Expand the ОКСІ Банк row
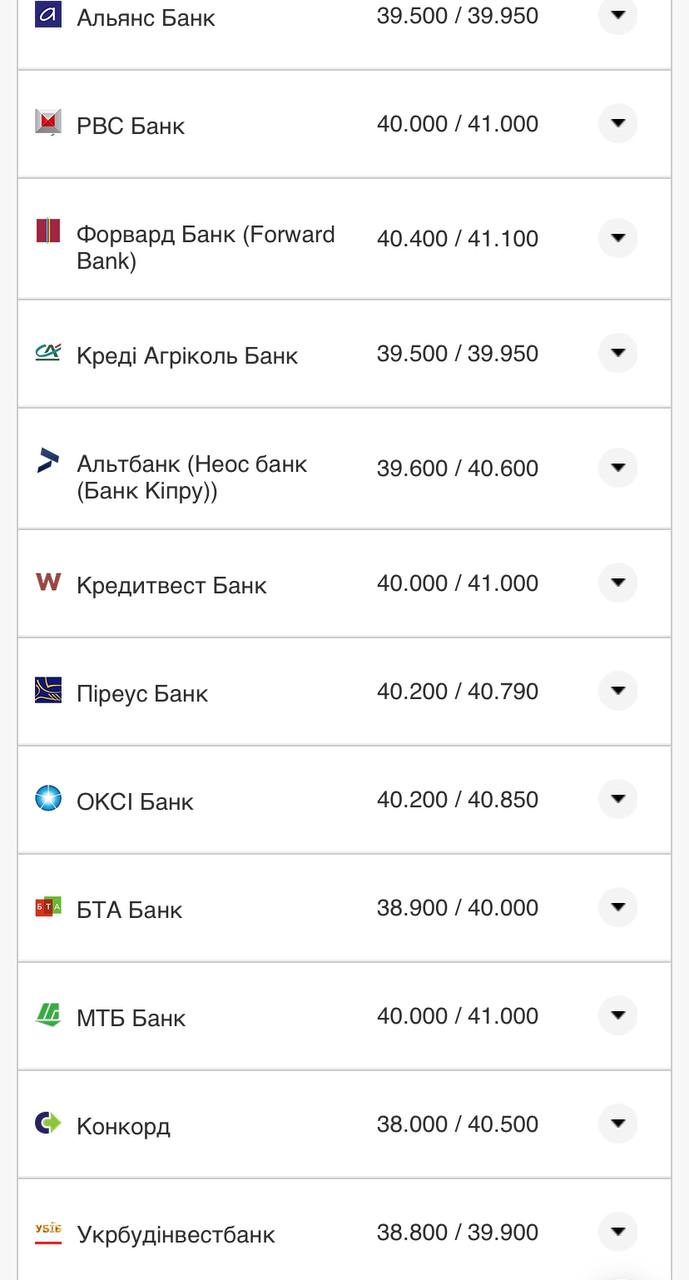 tap(617, 799)
